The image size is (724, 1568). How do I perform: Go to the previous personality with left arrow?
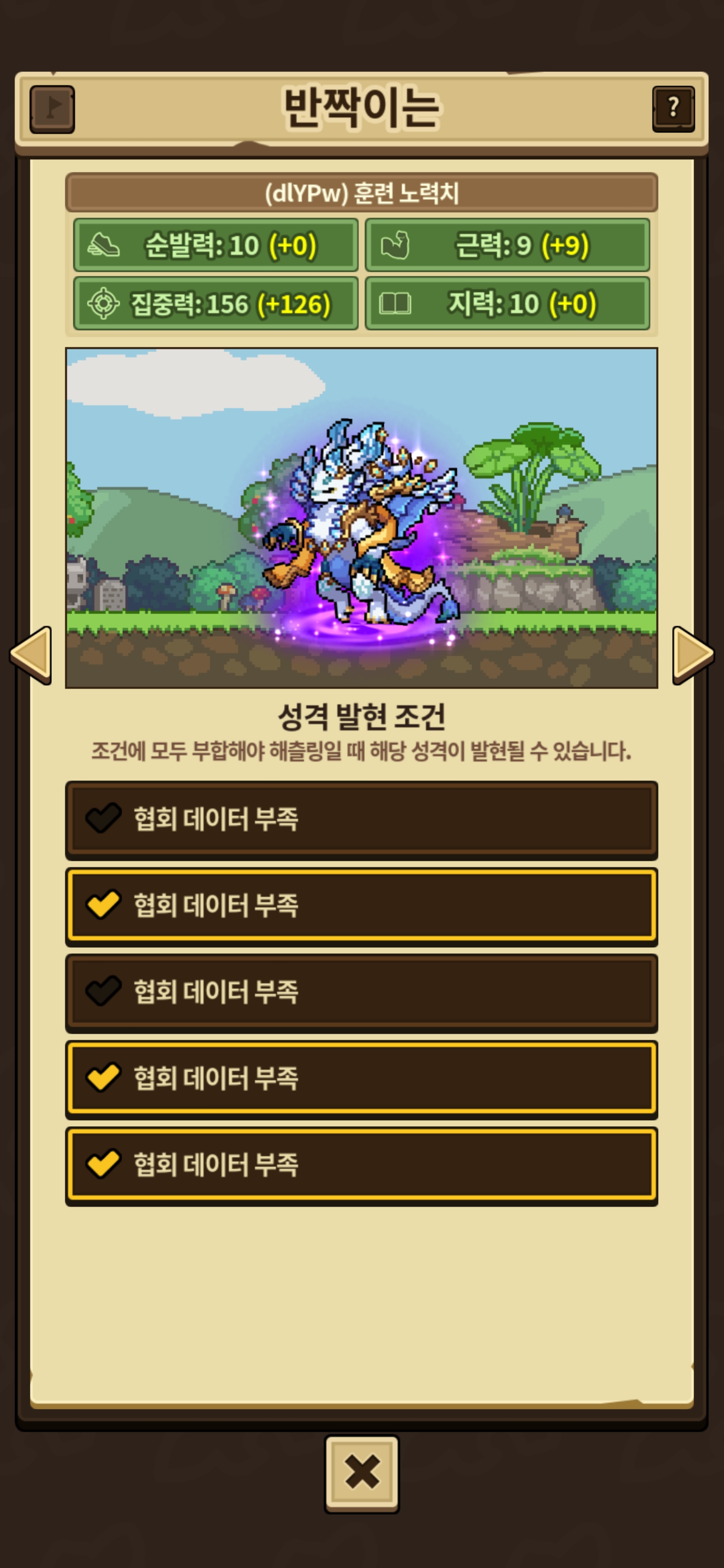pos(32,654)
